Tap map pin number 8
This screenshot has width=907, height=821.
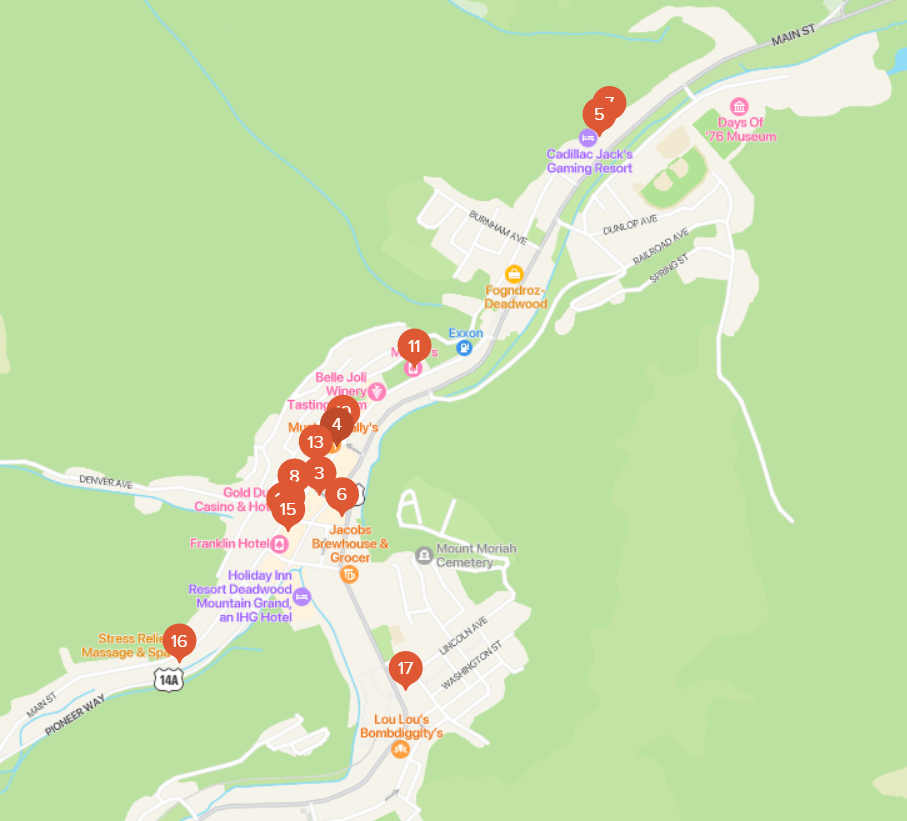pyautogui.click(x=294, y=476)
